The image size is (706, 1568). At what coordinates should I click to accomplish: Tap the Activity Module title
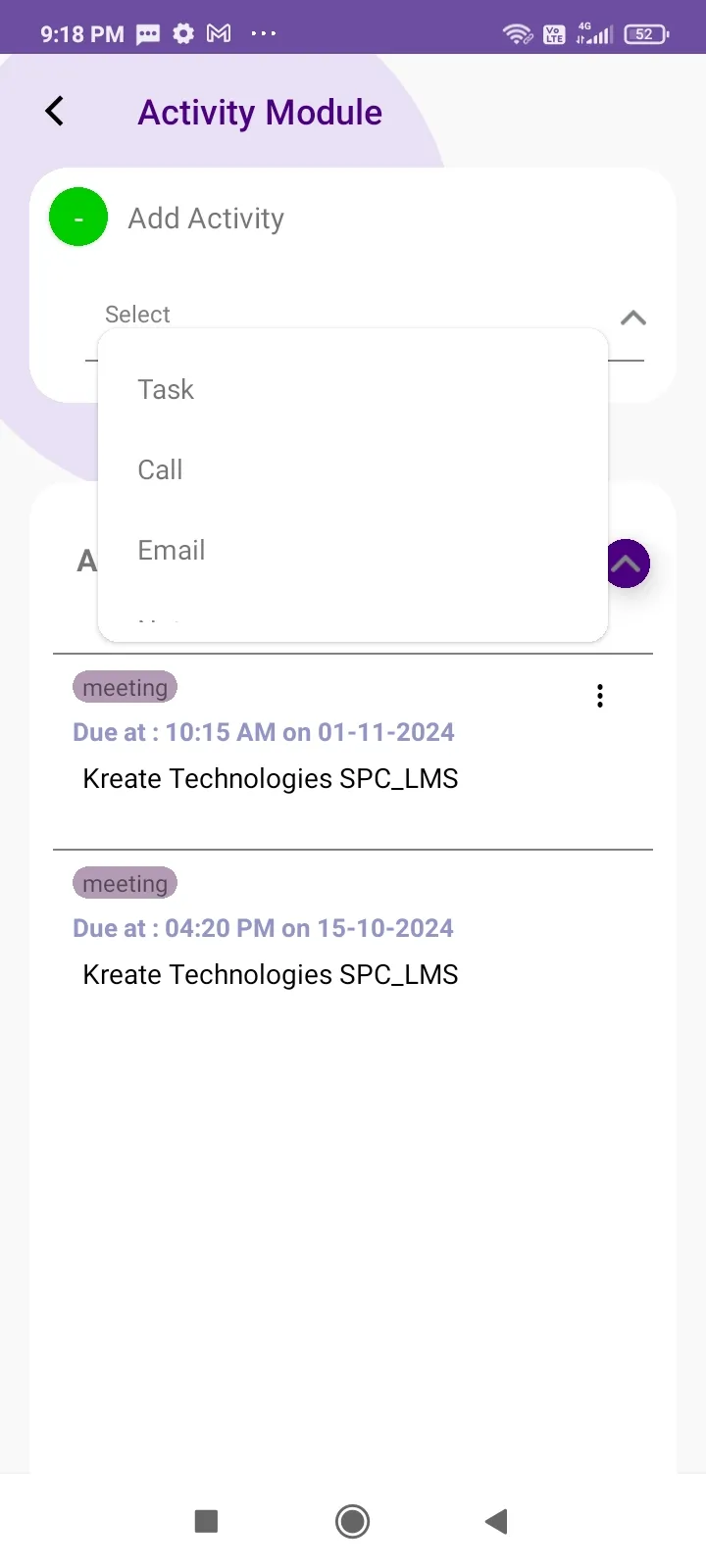tap(259, 111)
